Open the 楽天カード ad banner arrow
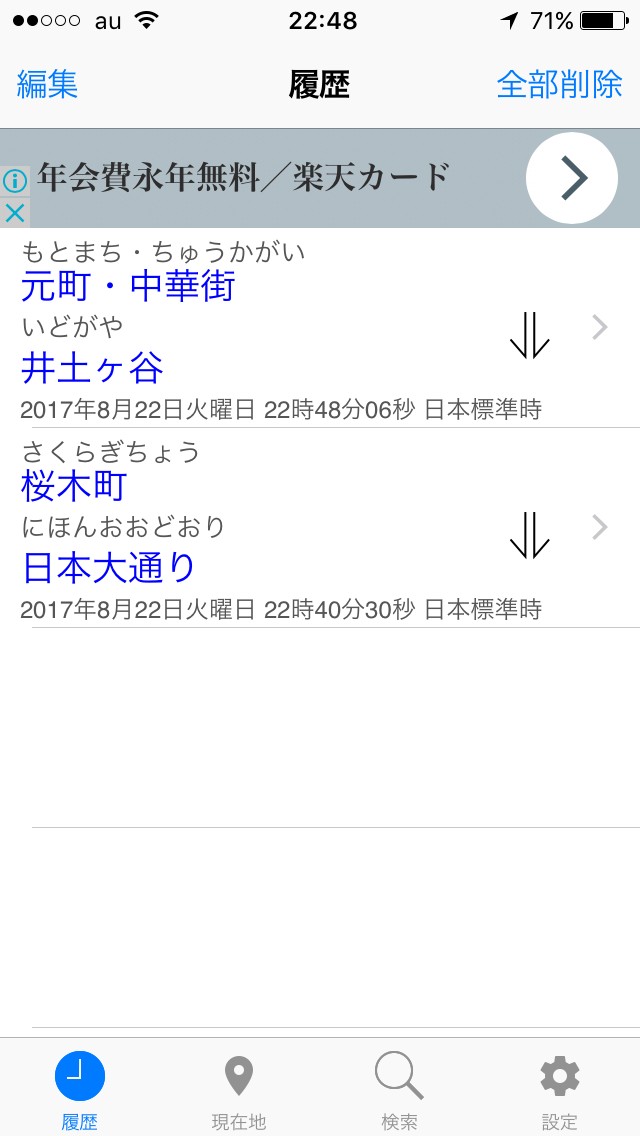The height and width of the screenshot is (1136, 640). tap(571, 178)
